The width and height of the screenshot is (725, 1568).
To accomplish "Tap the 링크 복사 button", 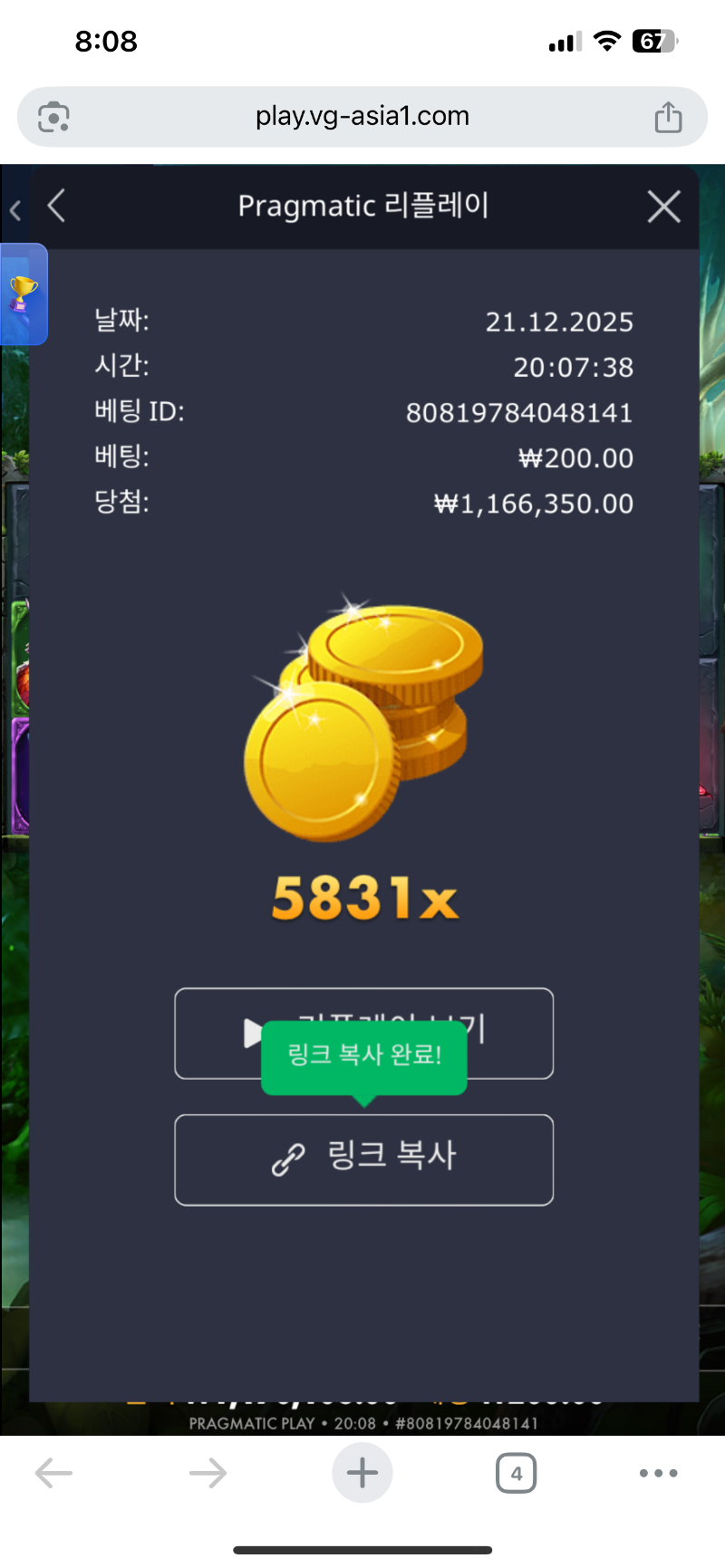I will tap(363, 1159).
